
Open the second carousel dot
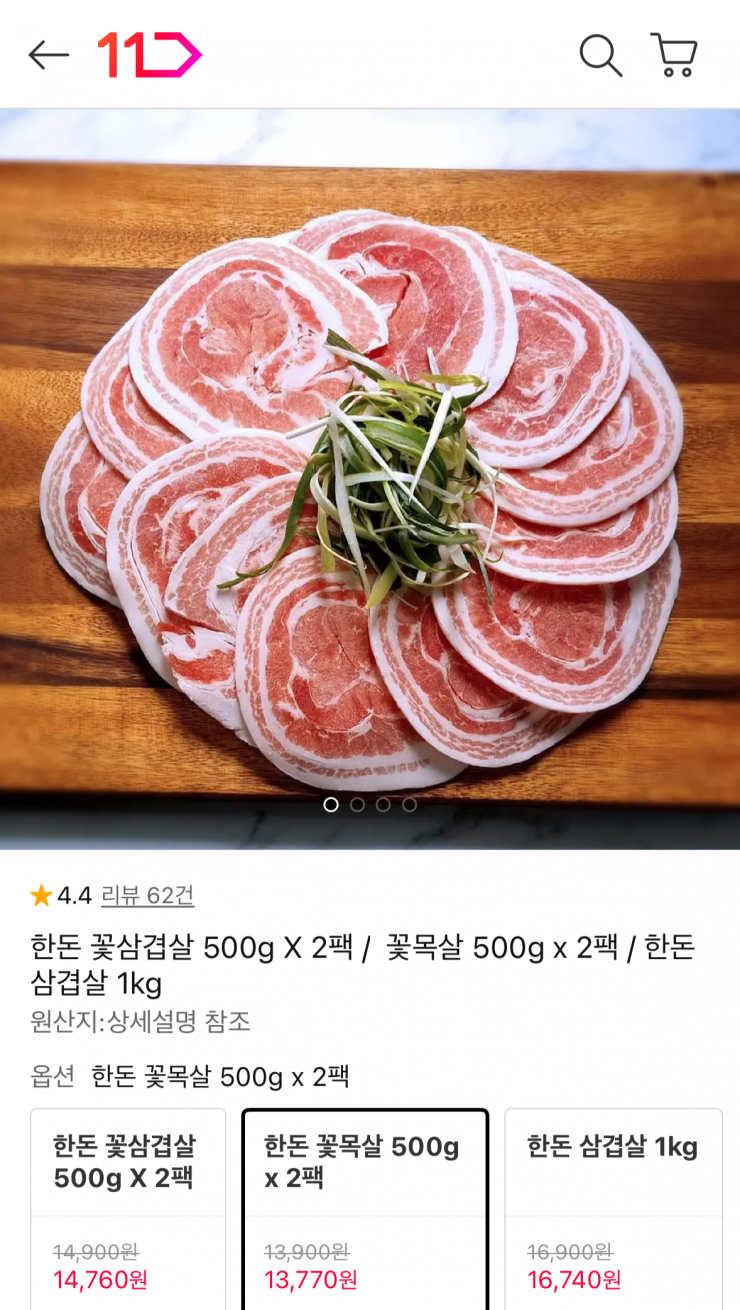pyautogui.click(x=357, y=805)
